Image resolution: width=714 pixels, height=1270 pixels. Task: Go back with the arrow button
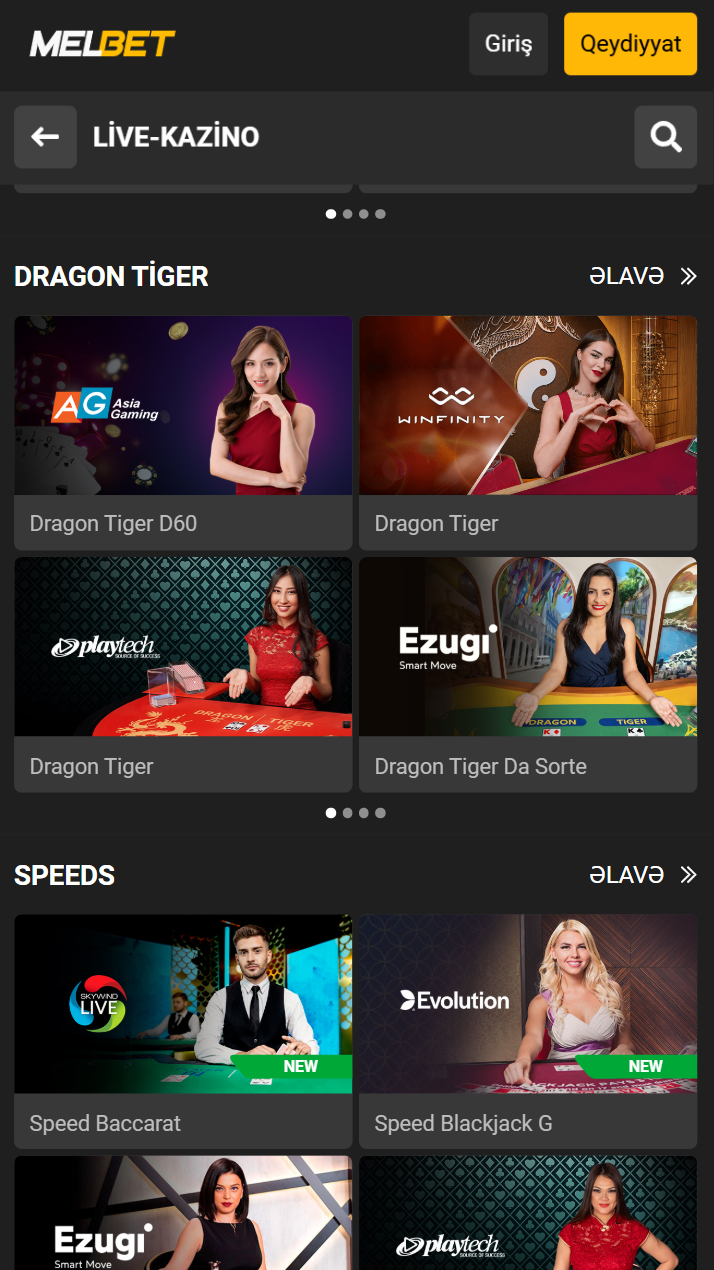click(x=45, y=137)
